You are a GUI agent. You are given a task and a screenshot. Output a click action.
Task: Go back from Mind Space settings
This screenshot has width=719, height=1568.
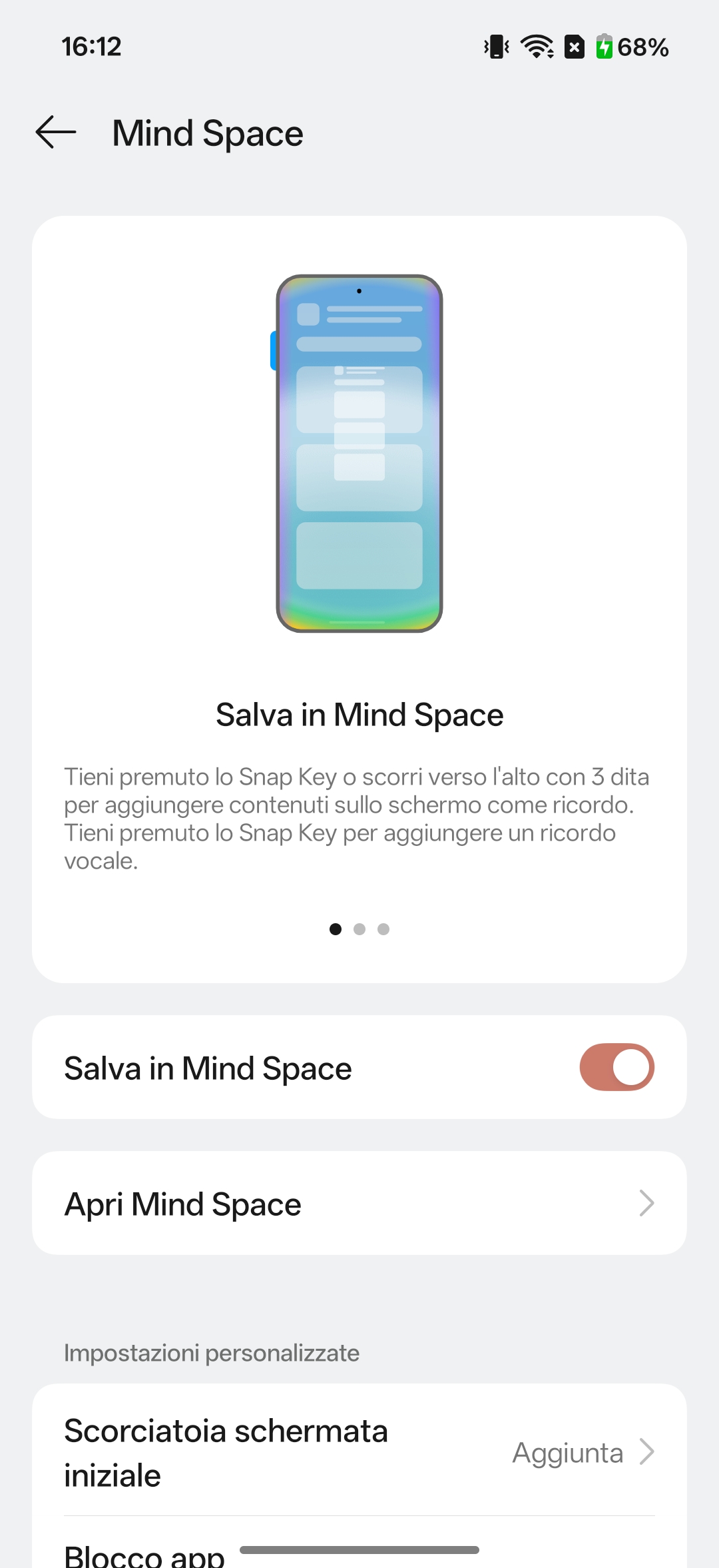click(56, 133)
